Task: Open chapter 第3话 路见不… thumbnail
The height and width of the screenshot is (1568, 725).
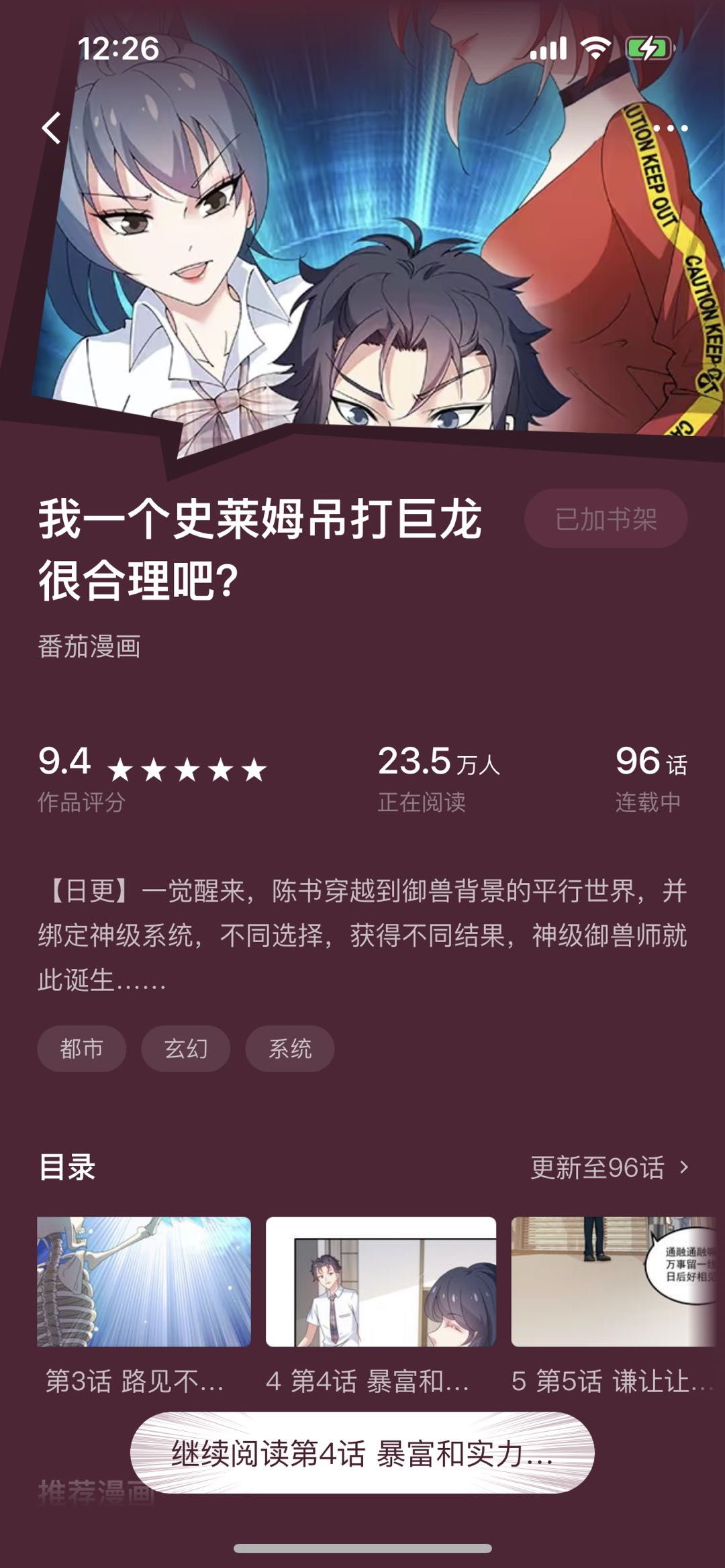Action: pos(144,1282)
